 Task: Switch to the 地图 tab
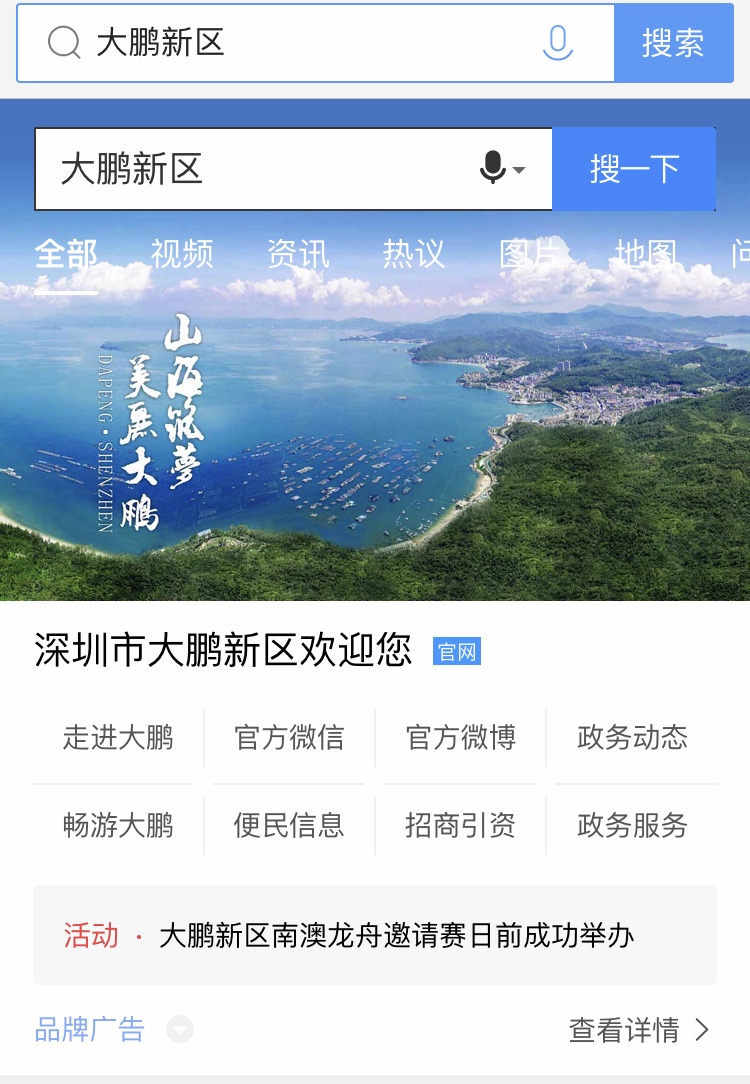646,254
